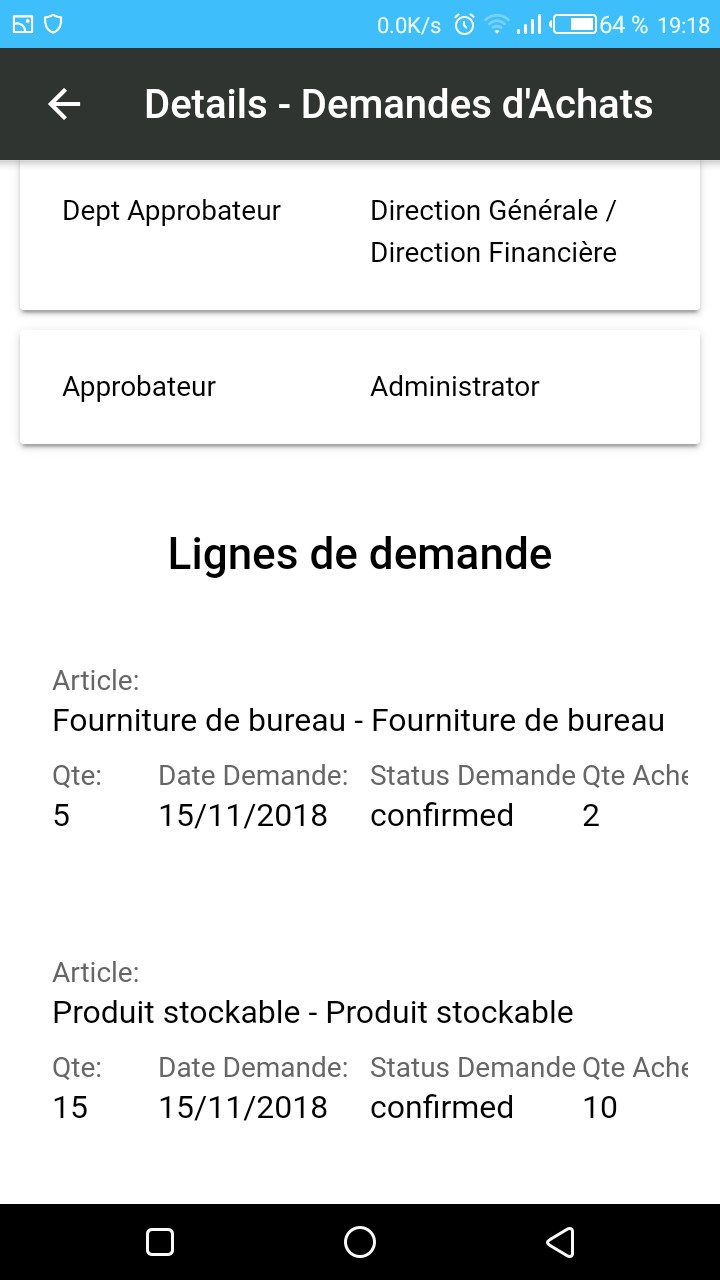The image size is (720, 1280).
Task: Tap the Lignes de demande section header
Action: pos(360,553)
